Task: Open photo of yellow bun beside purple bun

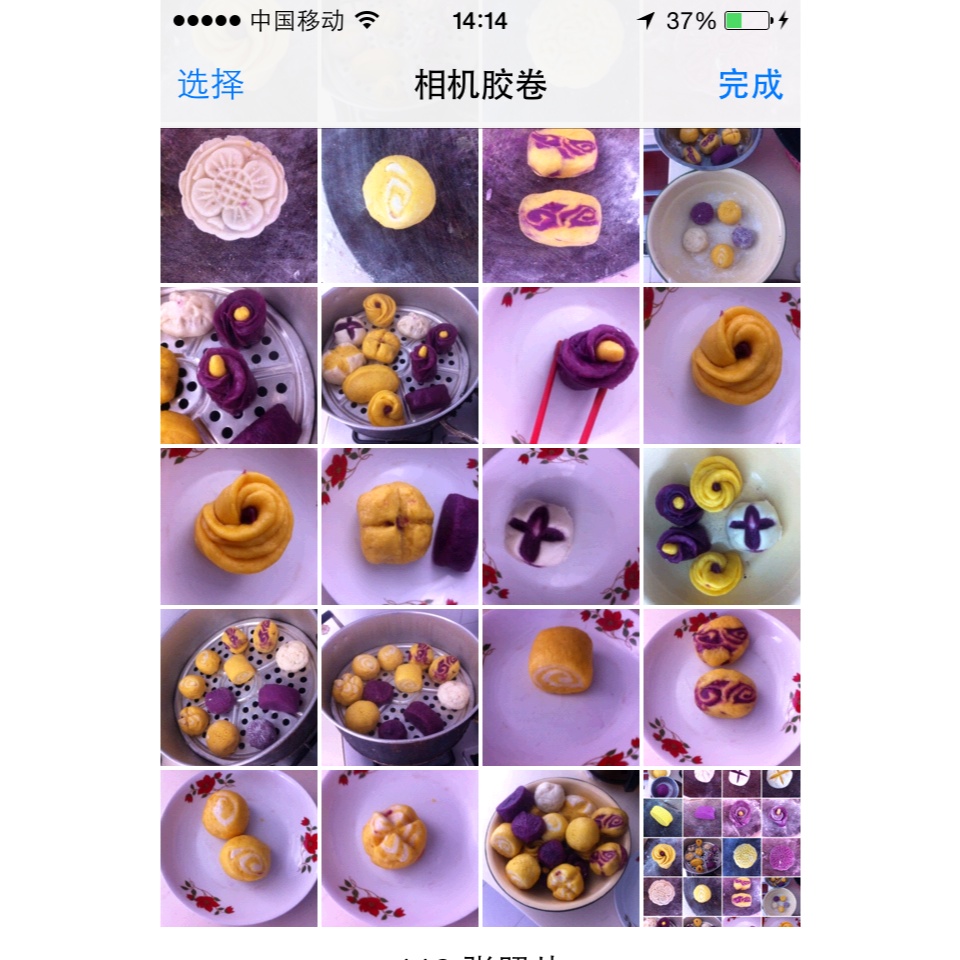Action: tap(399, 526)
